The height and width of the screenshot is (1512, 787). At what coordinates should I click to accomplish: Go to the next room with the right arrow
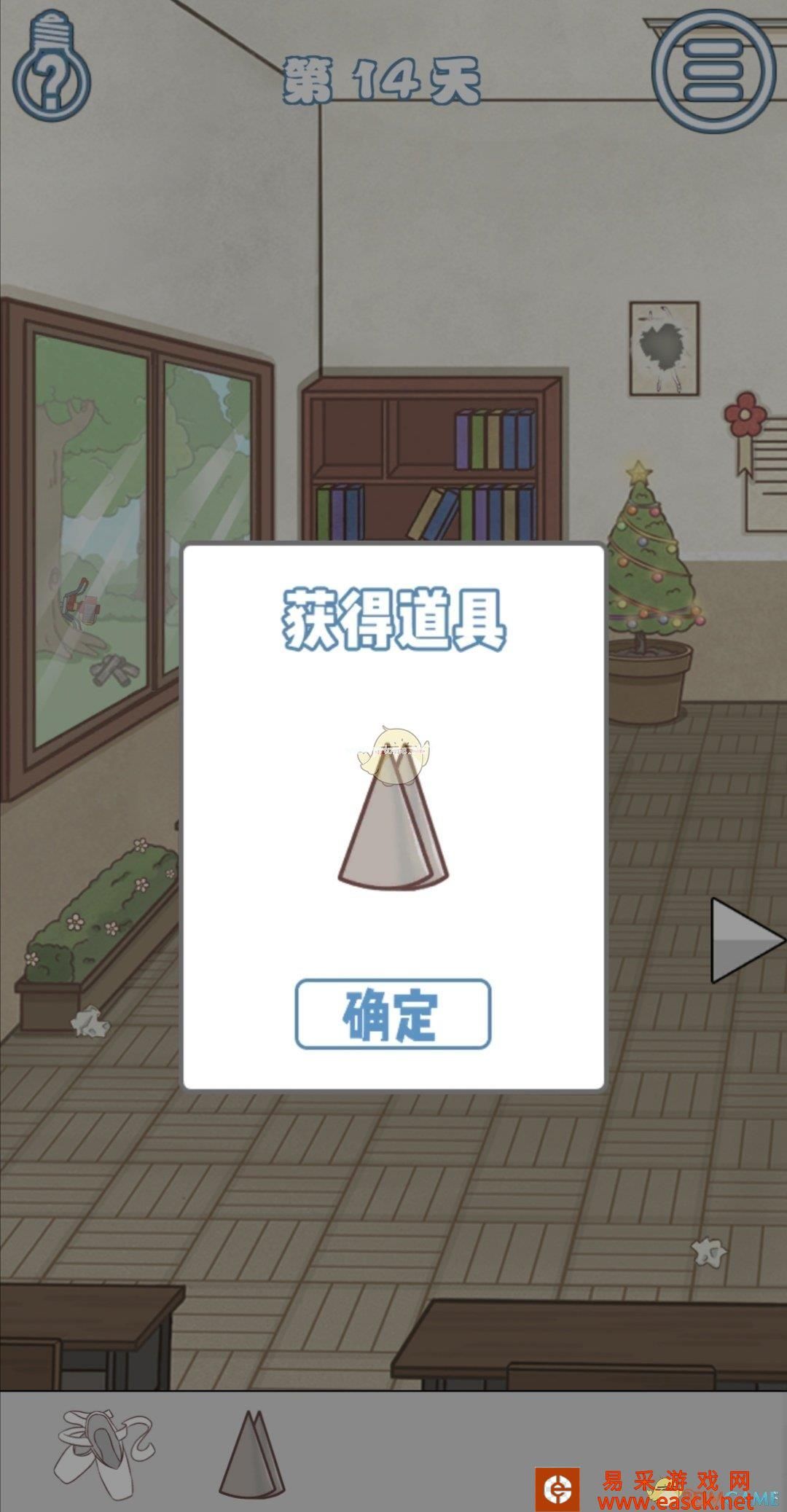pyautogui.click(x=745, y=941)
